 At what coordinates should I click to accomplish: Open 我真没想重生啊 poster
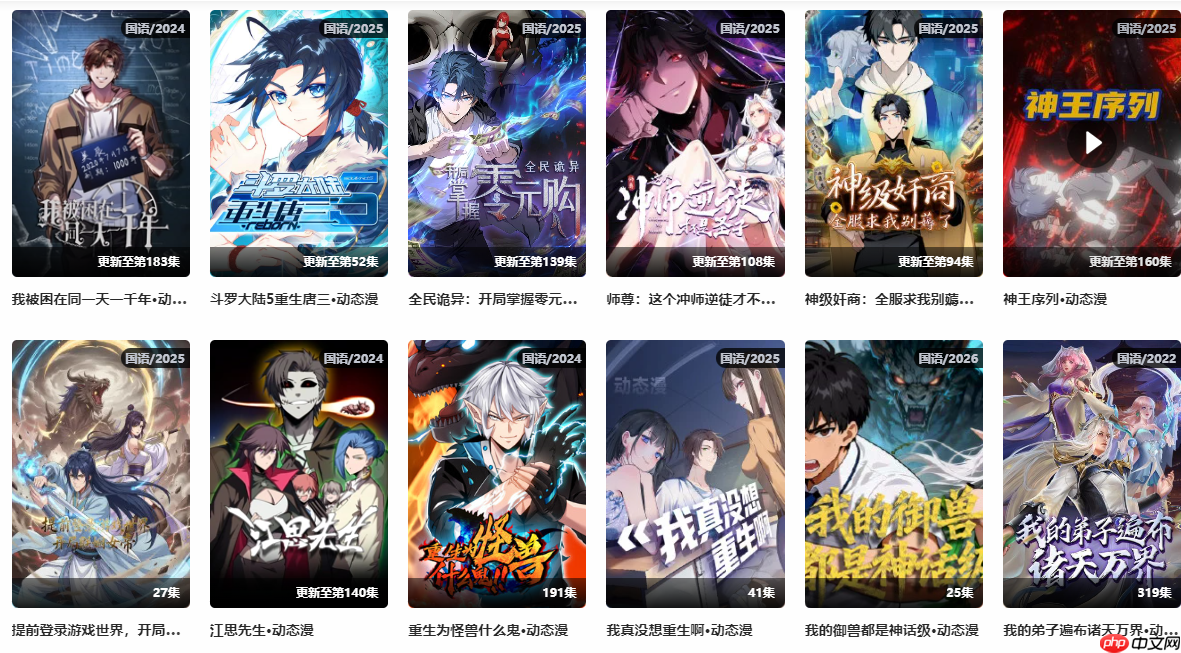tap(695, 474)
